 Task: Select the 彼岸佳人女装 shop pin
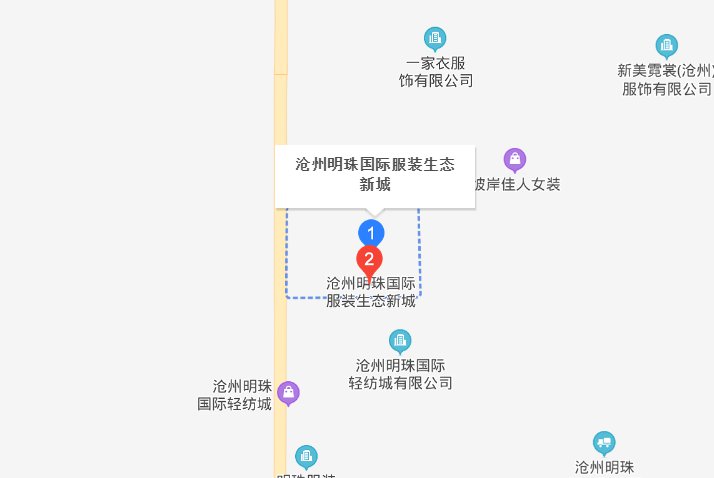coord(515,159)
